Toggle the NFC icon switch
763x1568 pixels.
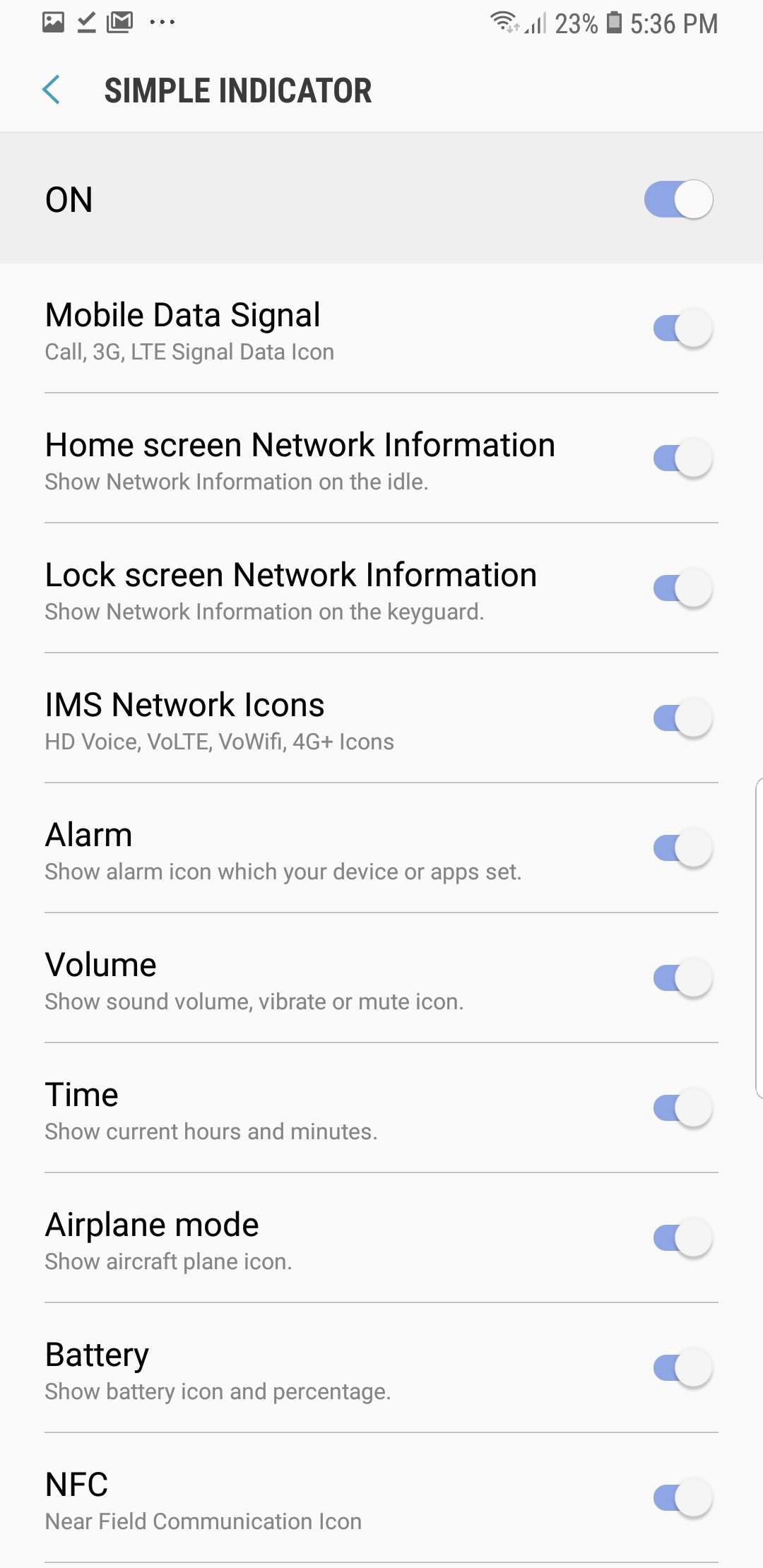point(682,1498)
